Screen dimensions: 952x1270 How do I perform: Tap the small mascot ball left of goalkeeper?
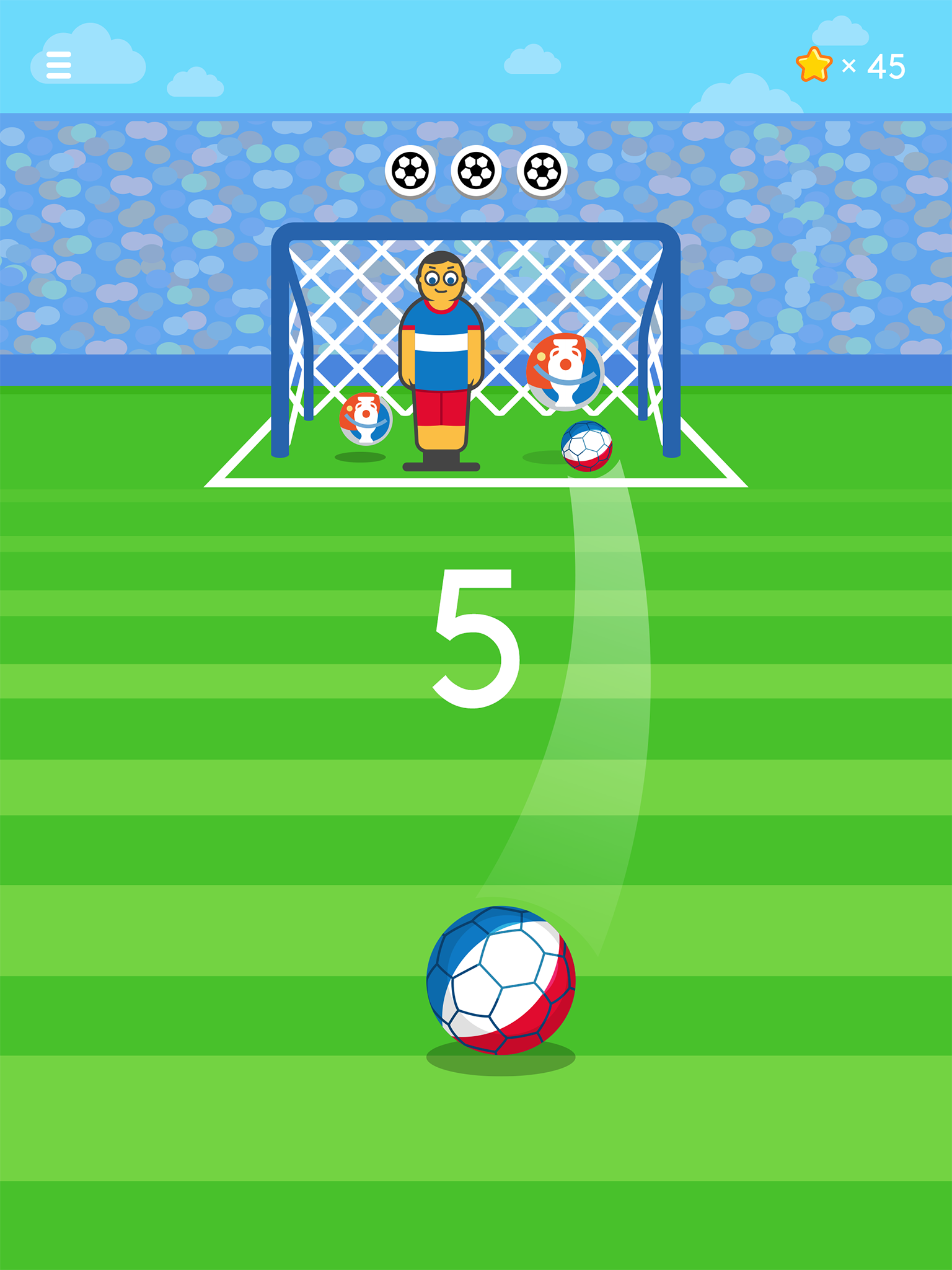365,420
